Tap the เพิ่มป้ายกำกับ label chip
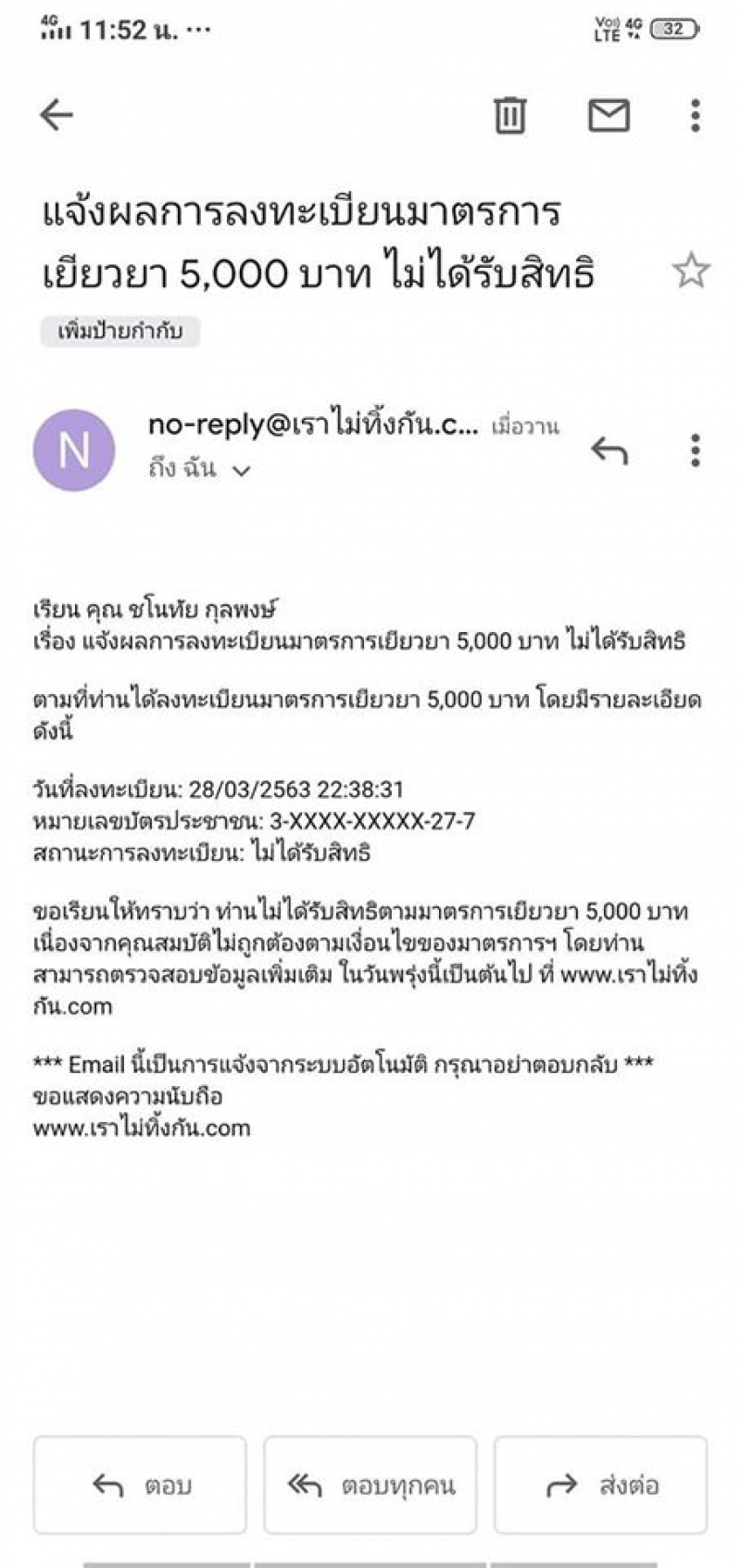This screenshot has width=741, height=1568. [x=119, y=331]
